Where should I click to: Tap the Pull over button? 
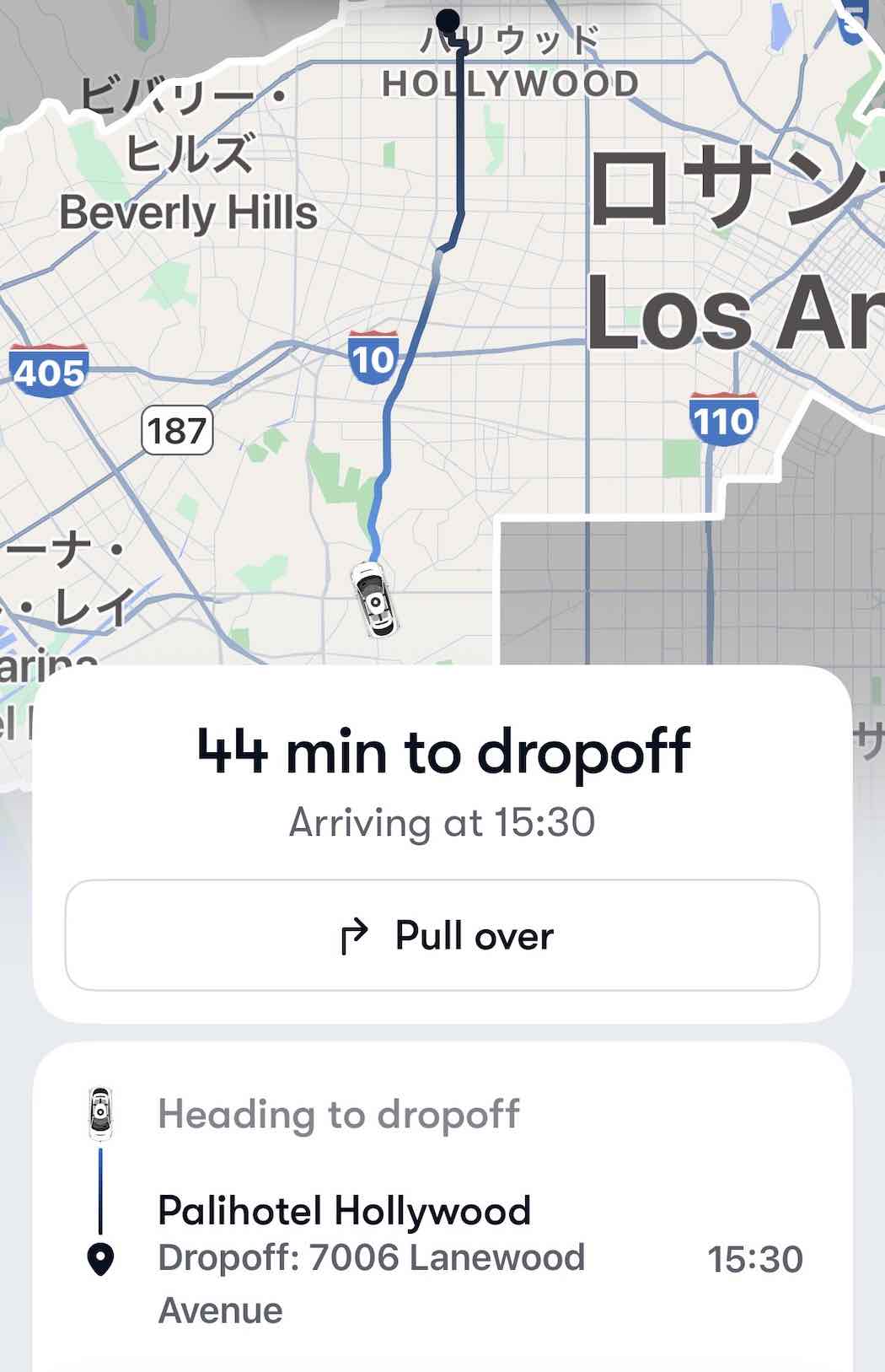click(442, 935)
